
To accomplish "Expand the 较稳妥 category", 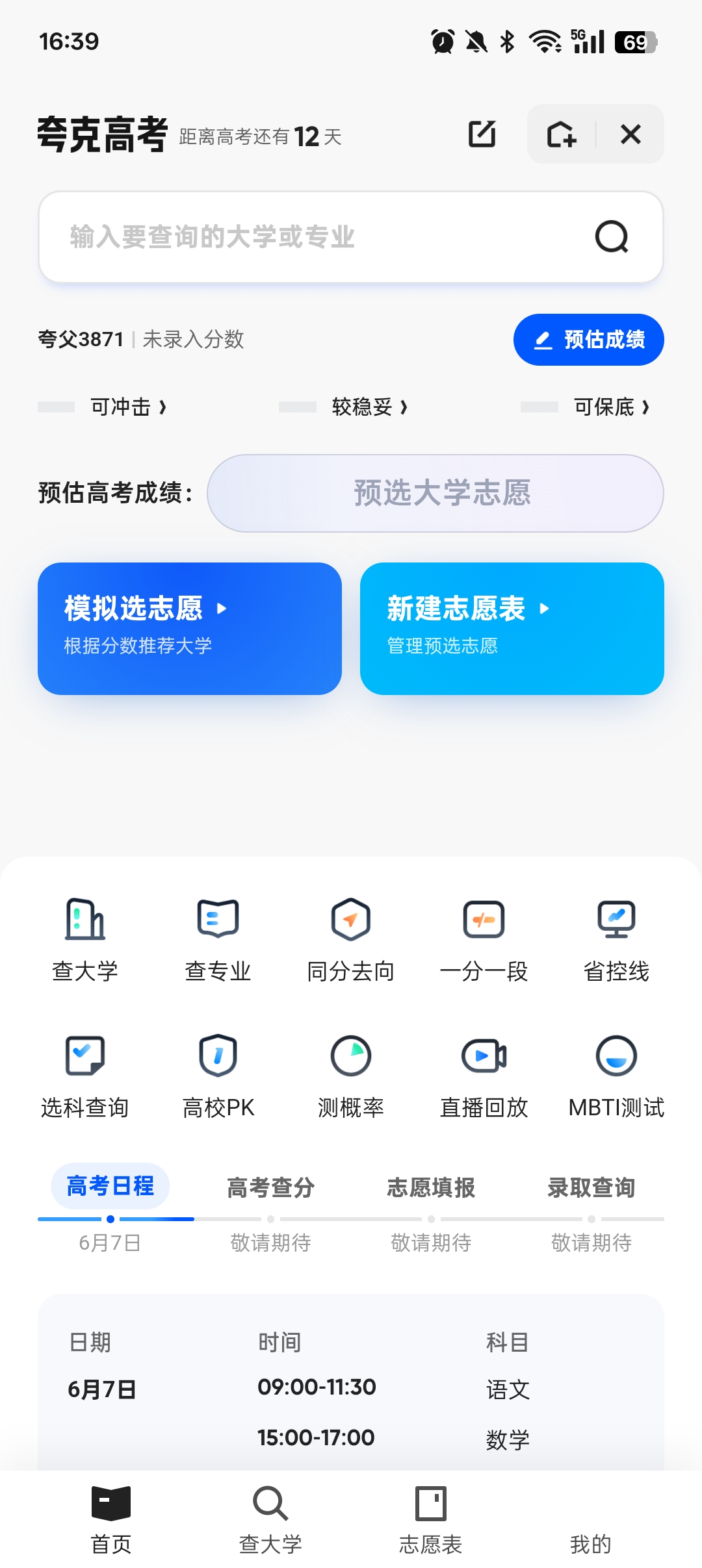I will point(369,407).
